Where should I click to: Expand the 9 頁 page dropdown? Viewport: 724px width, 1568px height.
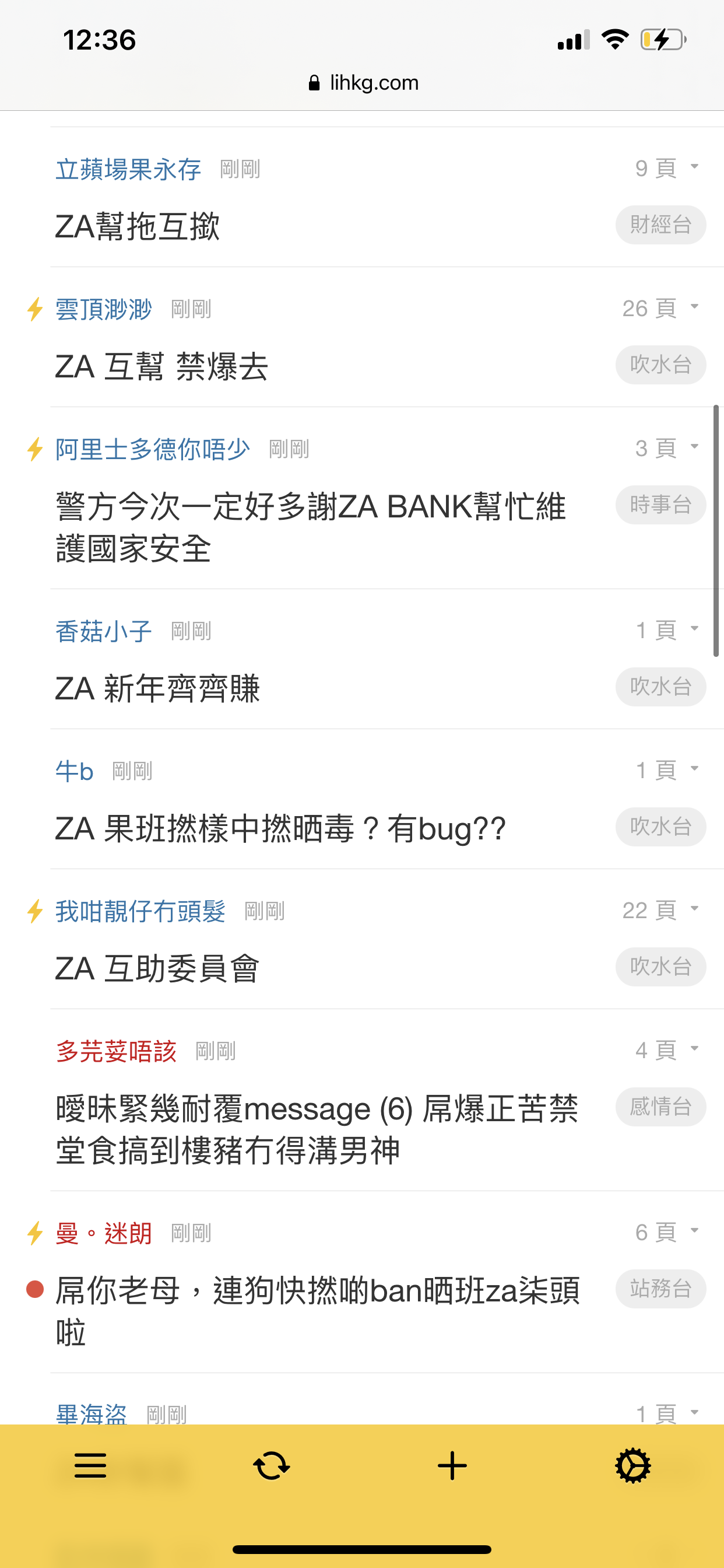coord(667,169)
